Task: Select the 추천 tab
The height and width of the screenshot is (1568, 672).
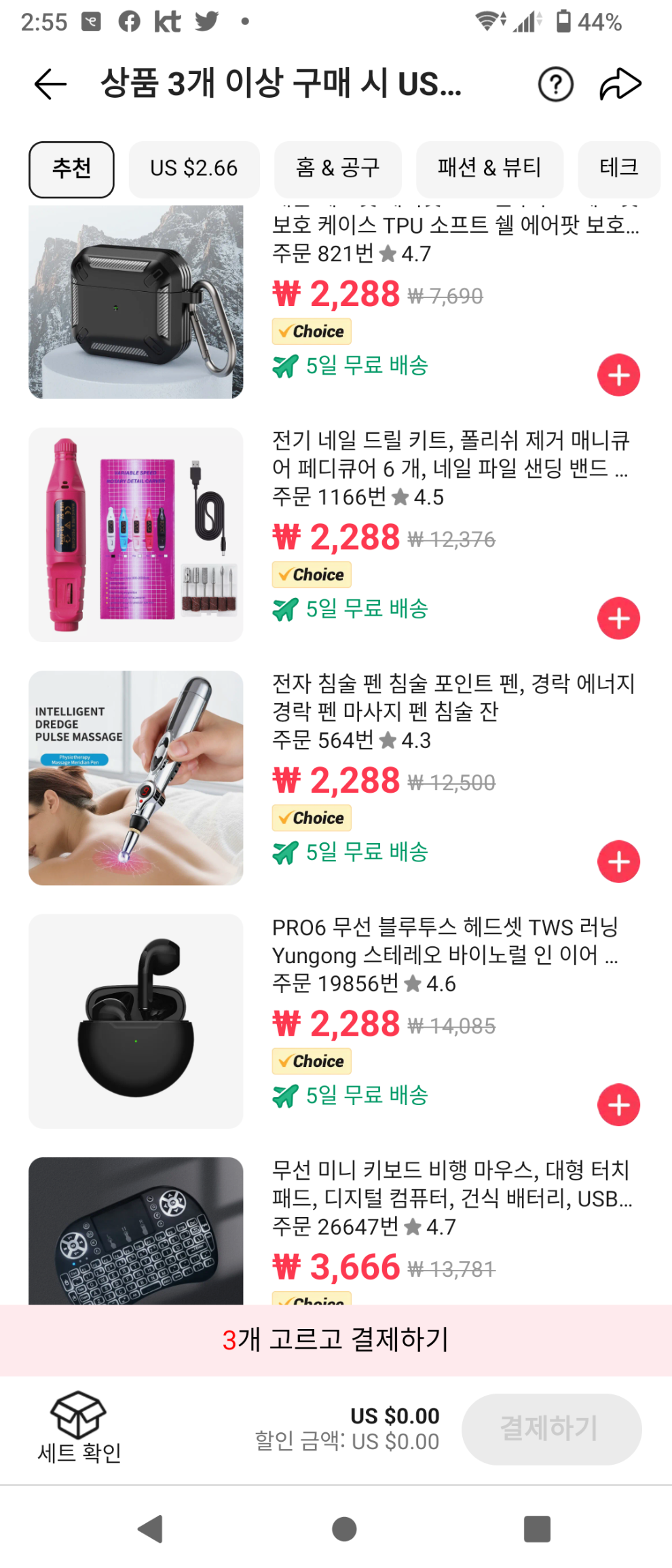Action: [71, 169]
